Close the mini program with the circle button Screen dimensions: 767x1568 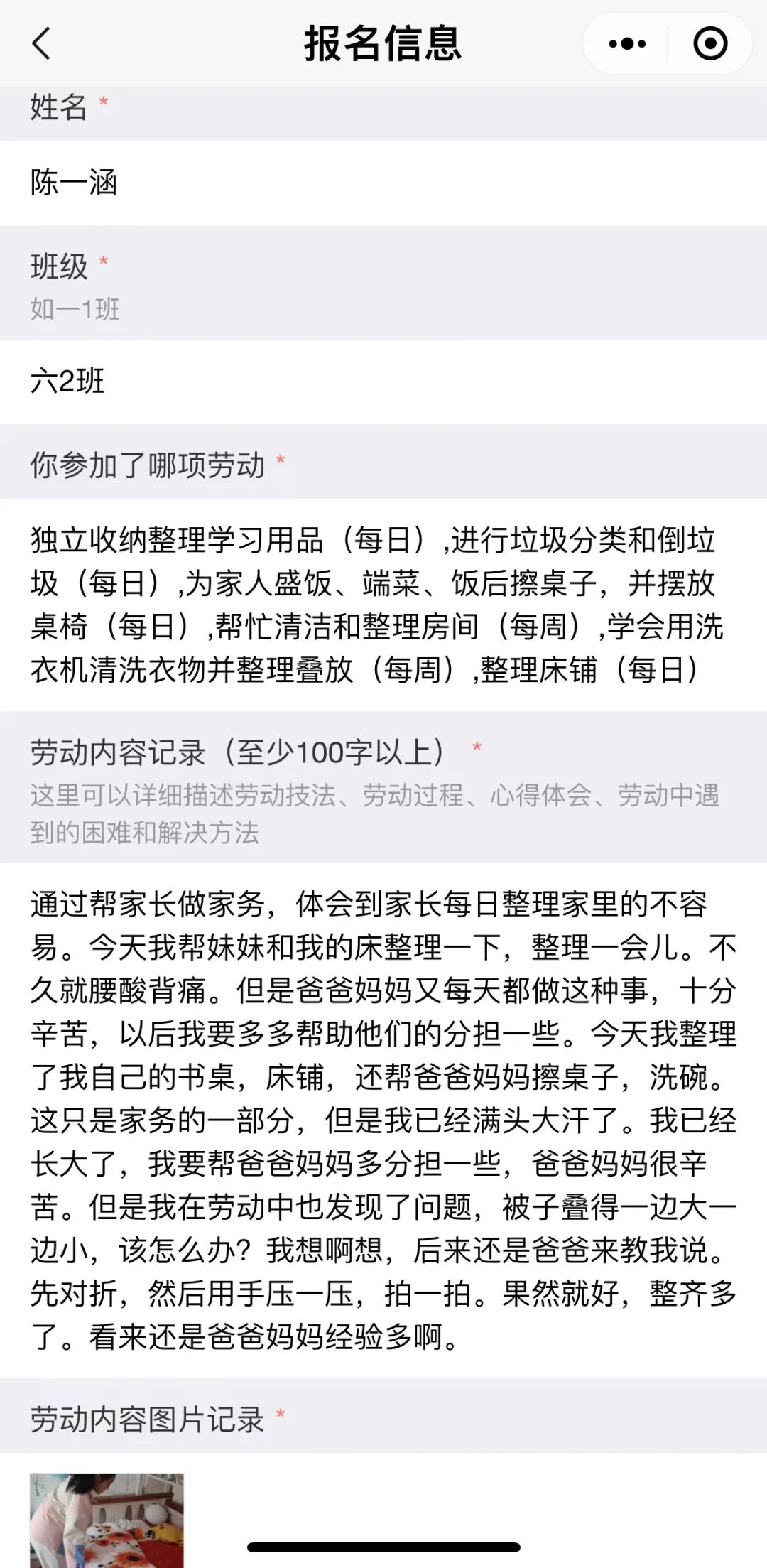click(x=710, y=43)
